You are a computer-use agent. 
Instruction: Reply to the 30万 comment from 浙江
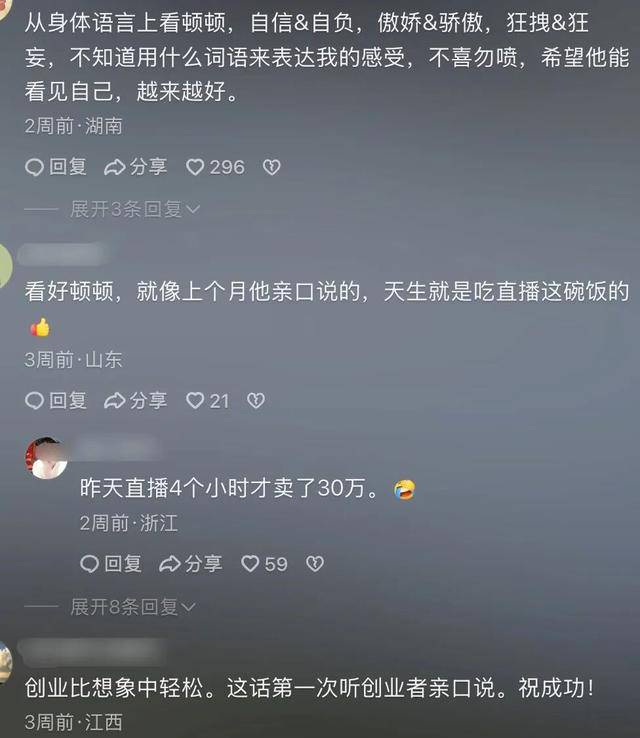tap(111, 564)
